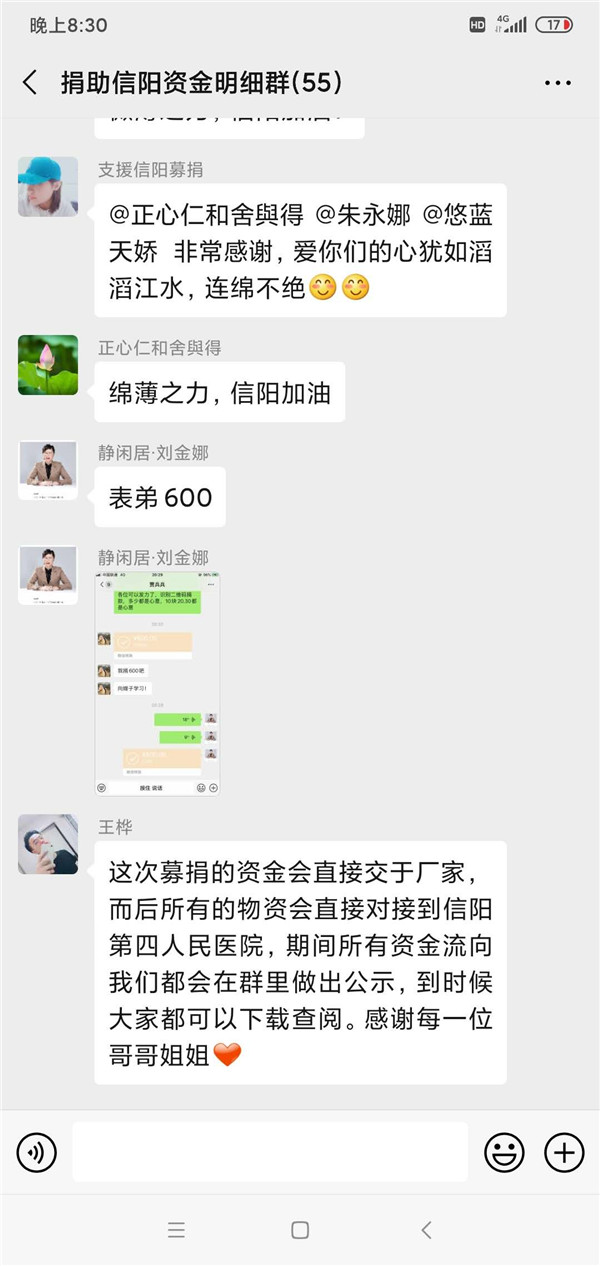
Task: Tap the message text field
Action: [x=270, y=1152]
